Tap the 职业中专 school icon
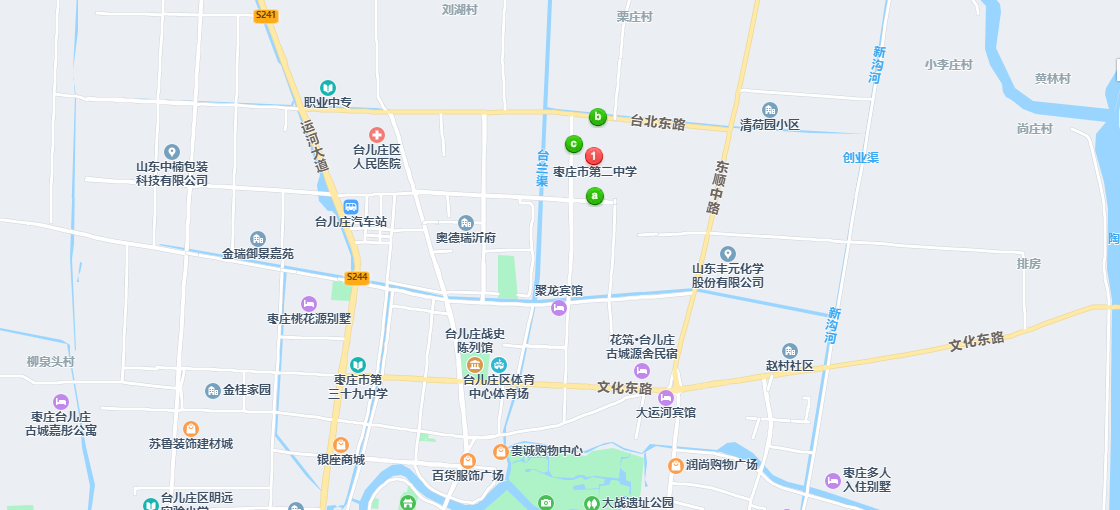The image size is (1120, 510). tap(327, 87)
